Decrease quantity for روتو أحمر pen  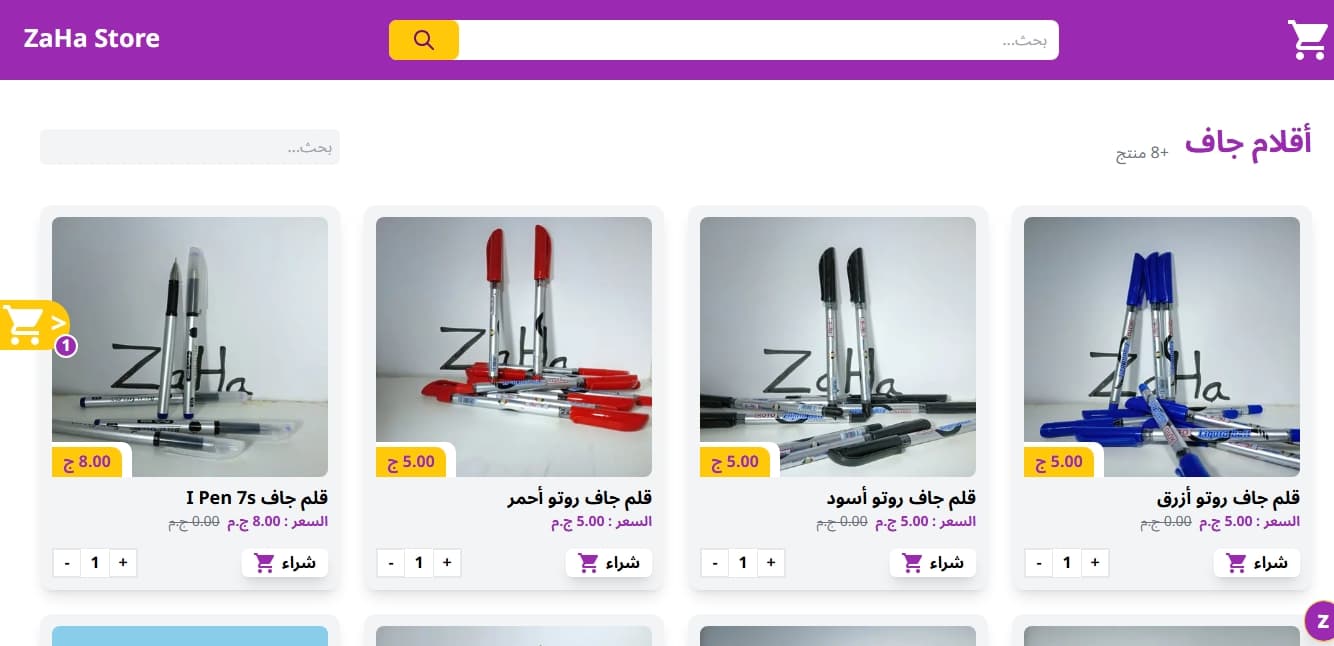click(x=391, y=563)
